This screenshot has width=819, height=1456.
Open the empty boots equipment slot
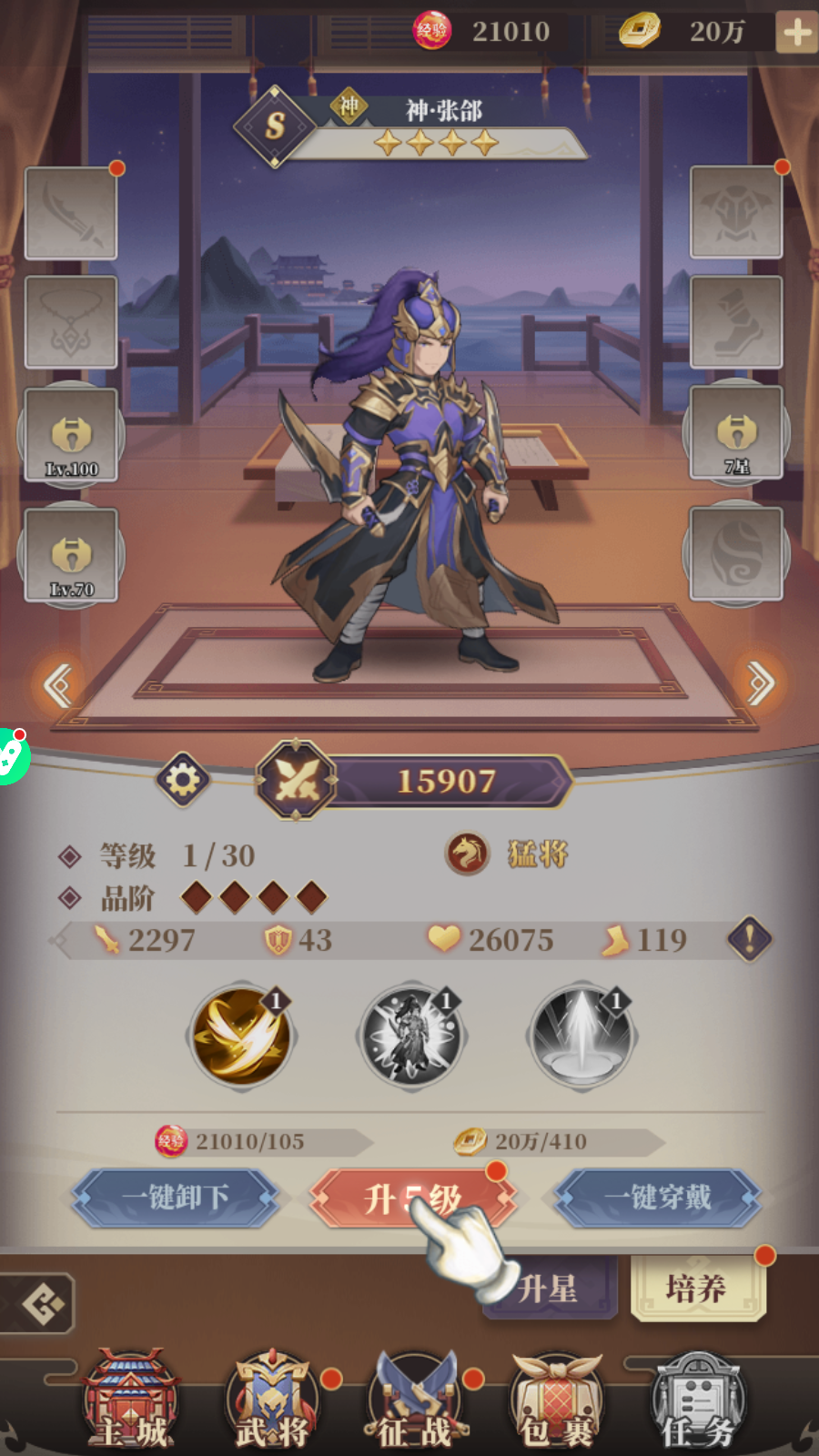[x=736, y=323]
